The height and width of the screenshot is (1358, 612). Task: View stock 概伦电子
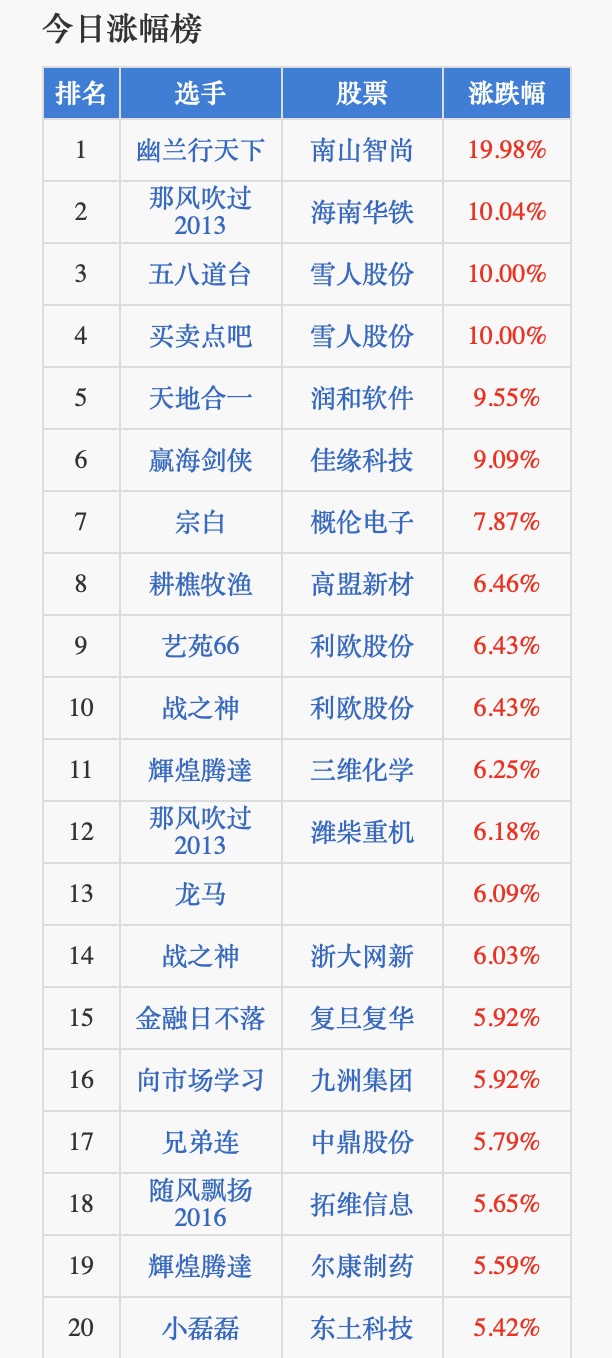pos(362,522)
